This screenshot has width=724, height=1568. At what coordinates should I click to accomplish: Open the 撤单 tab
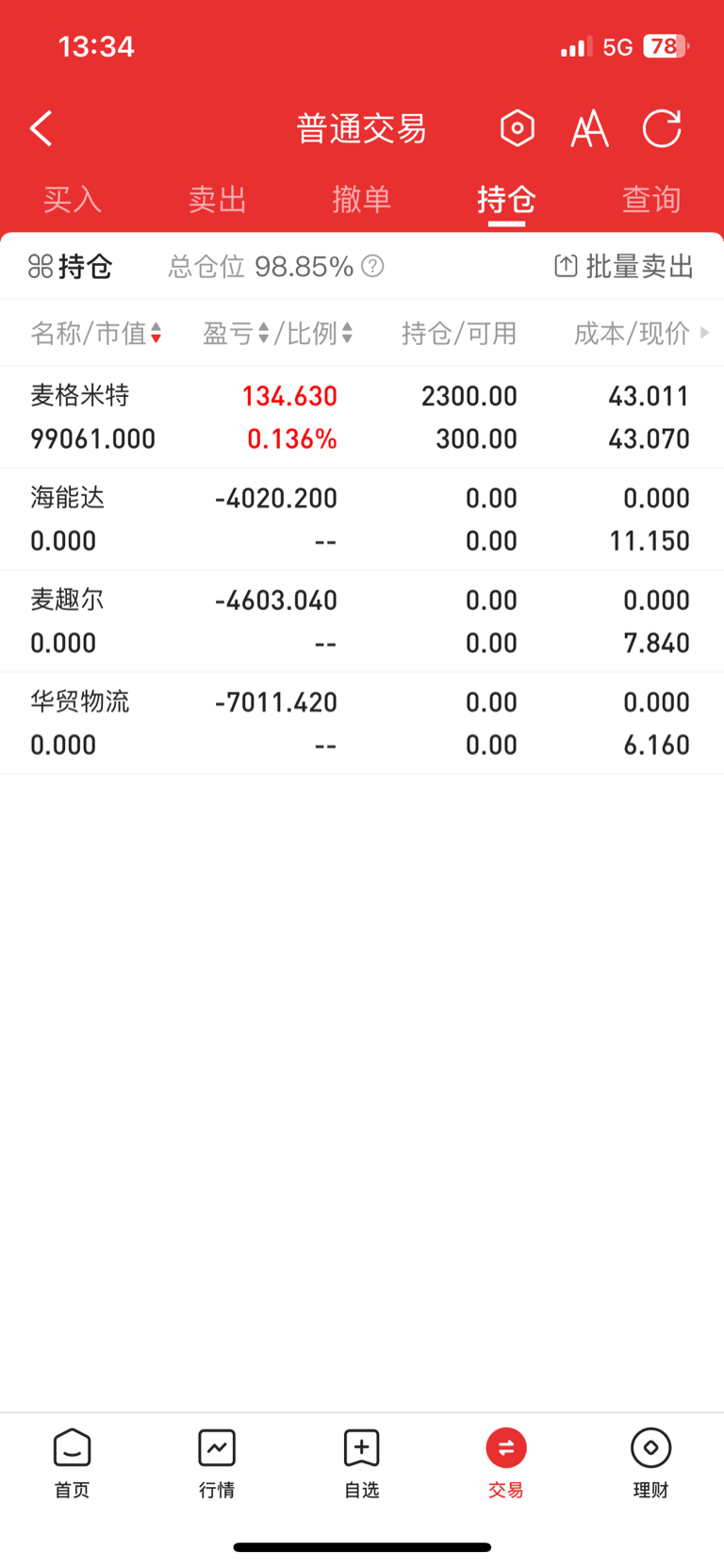(x=362, y=199)
